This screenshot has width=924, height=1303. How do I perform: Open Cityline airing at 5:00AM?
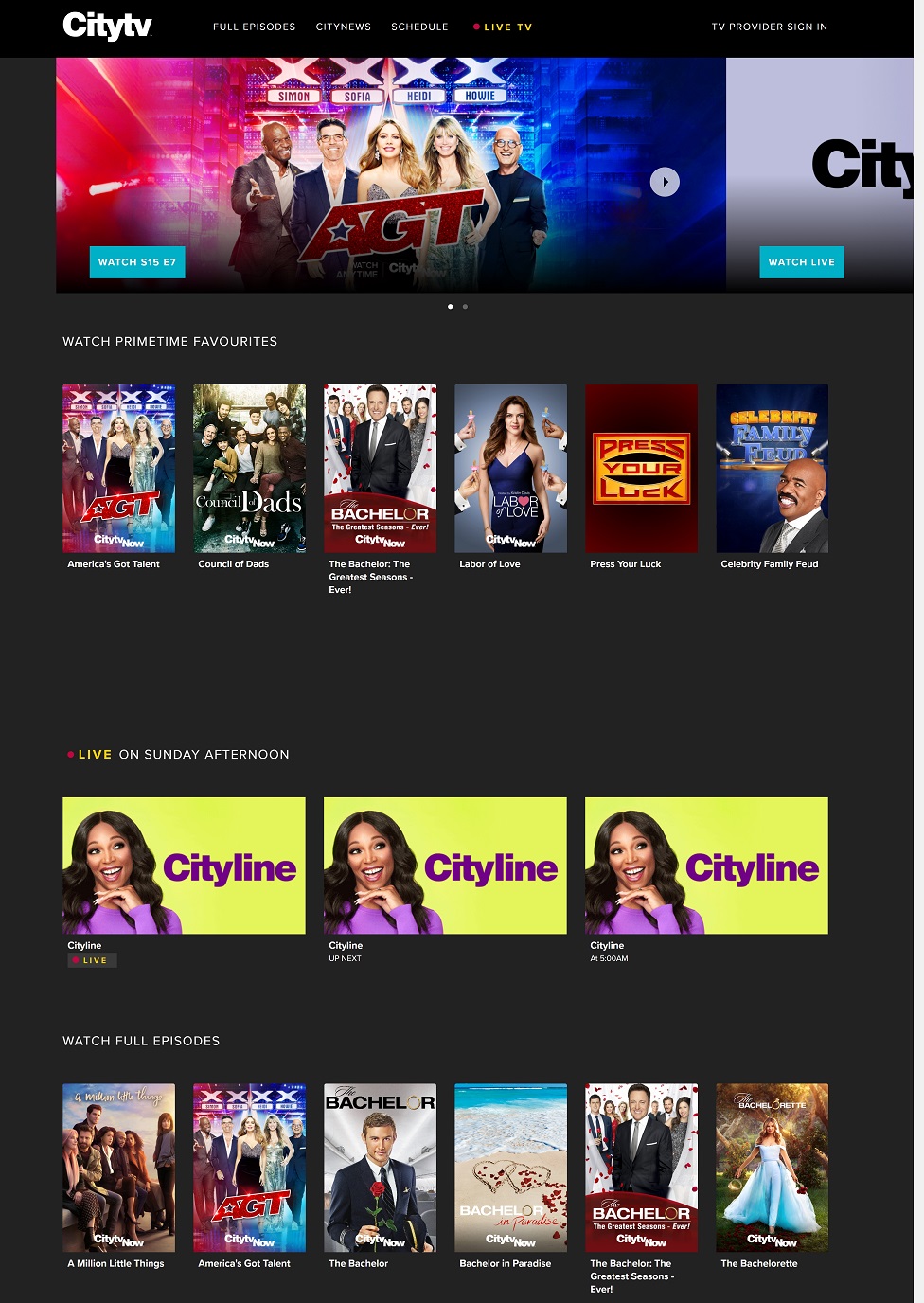click(706, 866)
